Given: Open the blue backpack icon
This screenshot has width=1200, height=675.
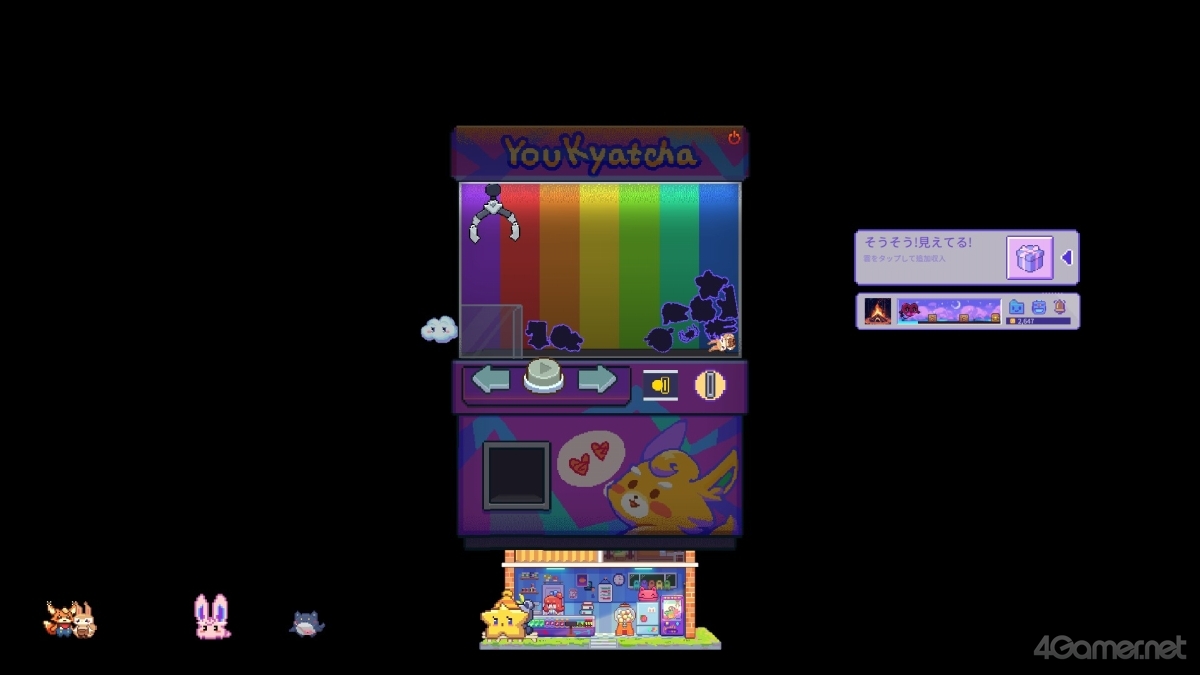Looking at the screenshot, I should point(1038,307).
